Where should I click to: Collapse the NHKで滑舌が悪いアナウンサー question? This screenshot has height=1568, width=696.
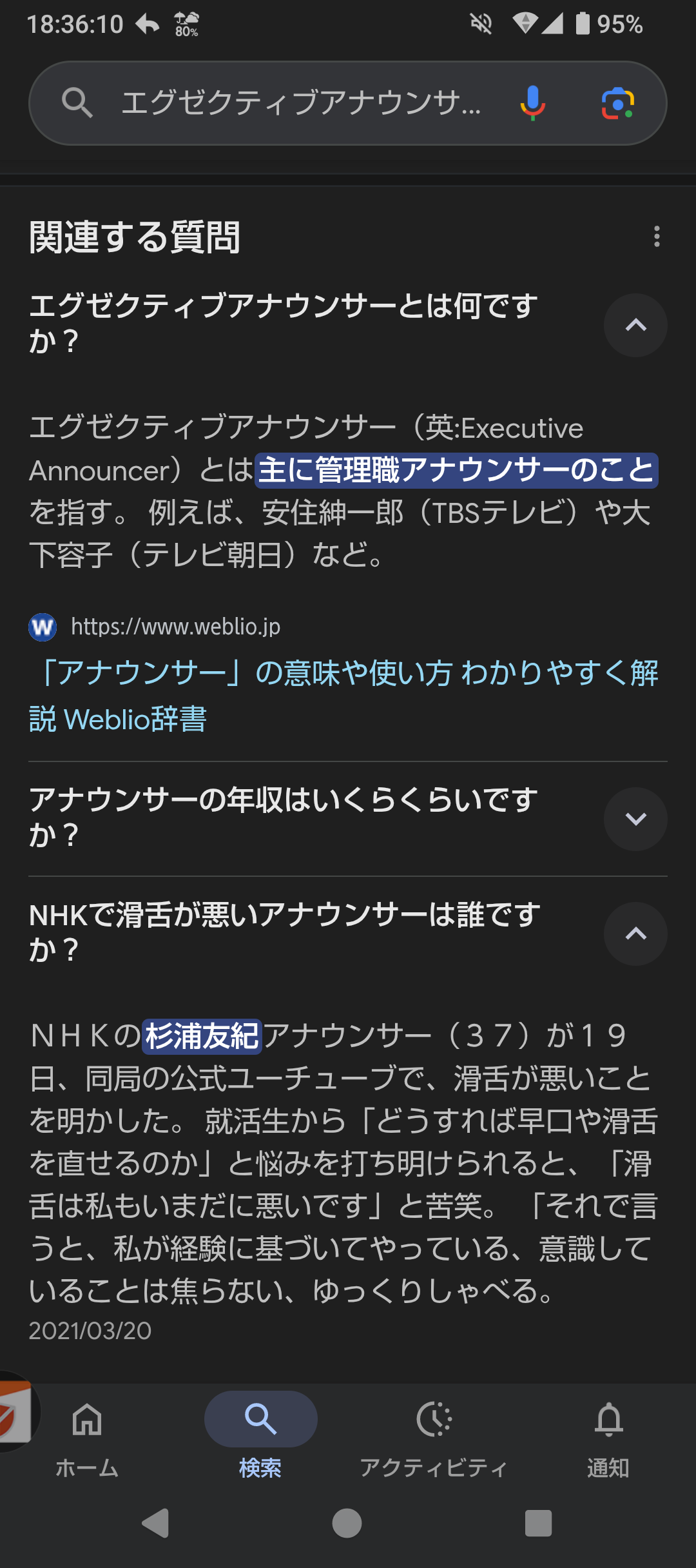[635, 934]
